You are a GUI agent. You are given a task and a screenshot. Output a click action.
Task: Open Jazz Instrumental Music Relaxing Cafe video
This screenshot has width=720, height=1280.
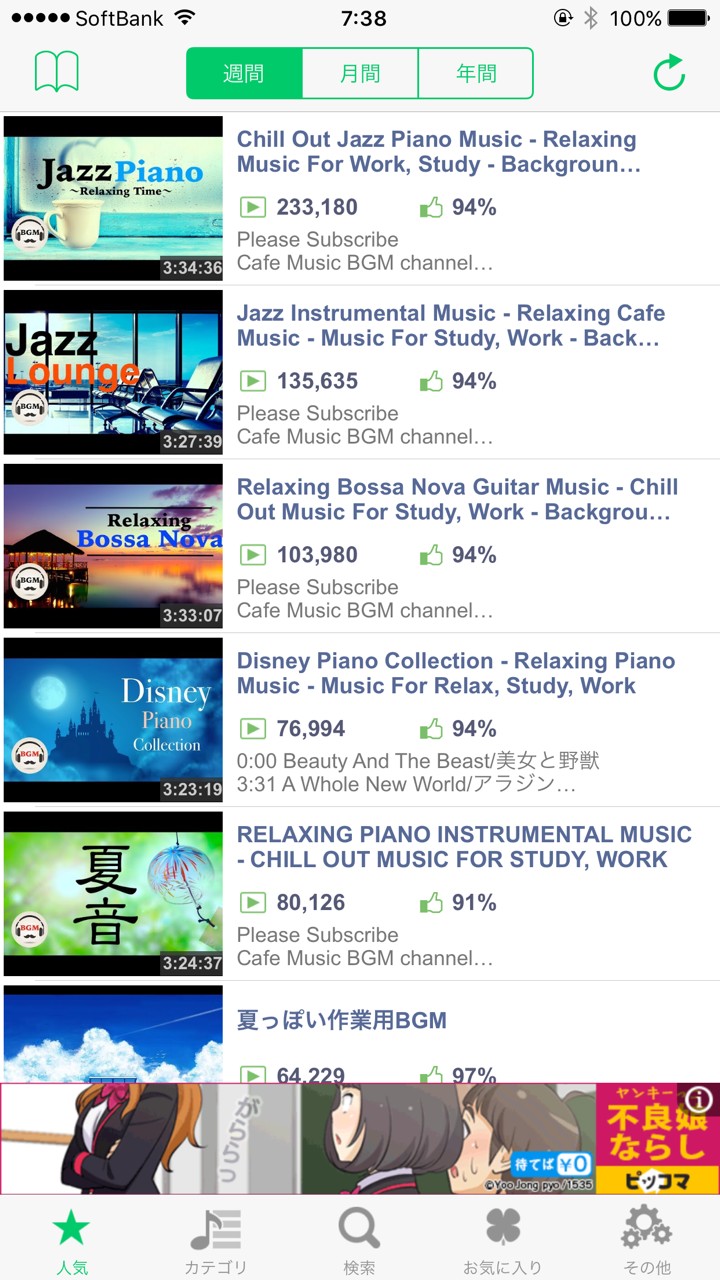coord(360,372)
